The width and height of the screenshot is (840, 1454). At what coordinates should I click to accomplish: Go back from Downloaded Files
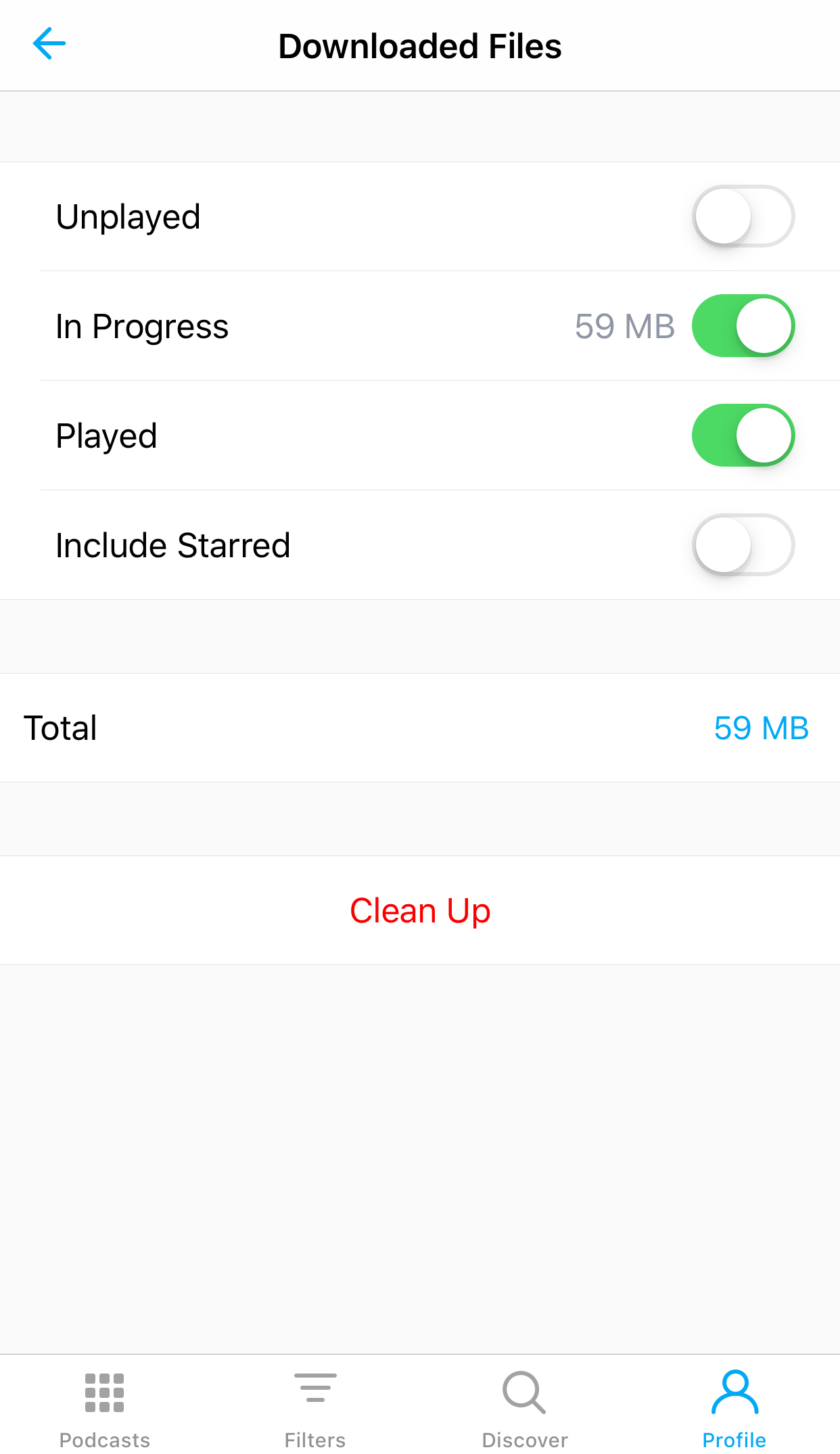coord(49,45)
